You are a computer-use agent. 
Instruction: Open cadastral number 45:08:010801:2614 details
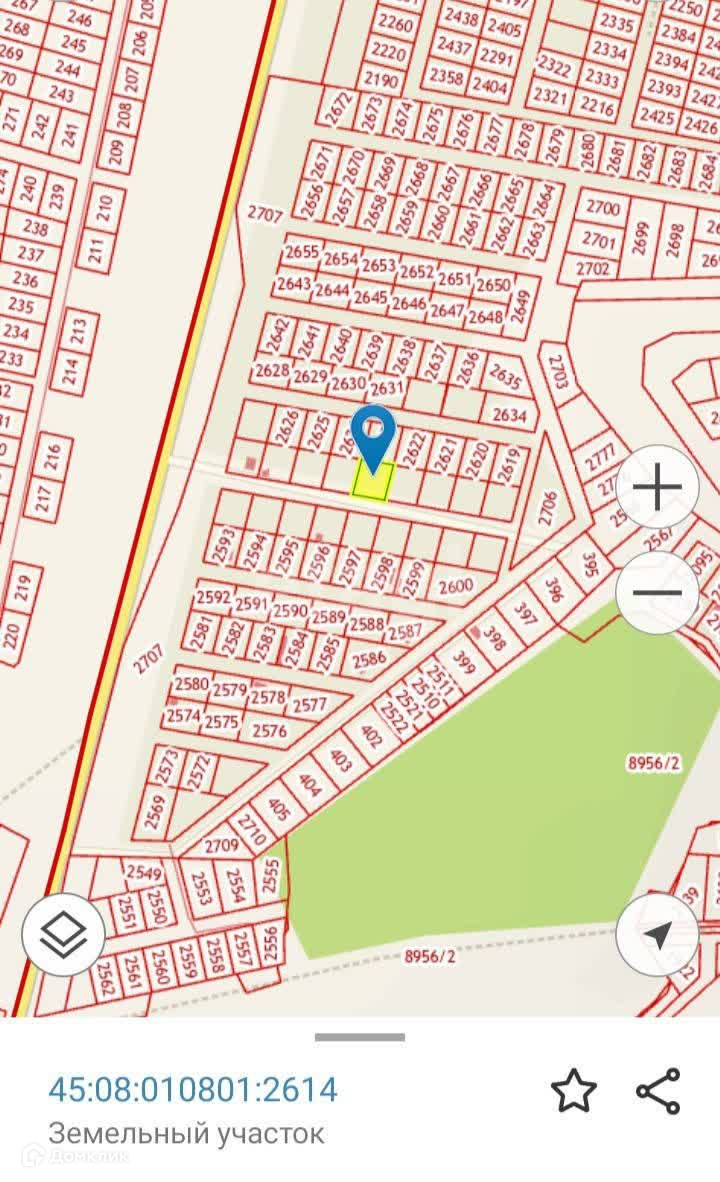click(x=193, y=1089)
